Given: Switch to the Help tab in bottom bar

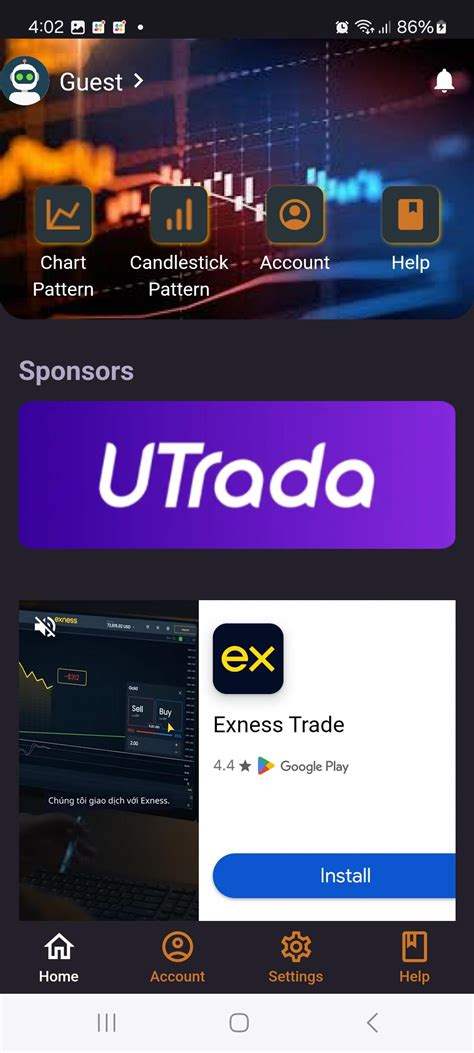Looking at the screenshot, I should pos(414,958).
